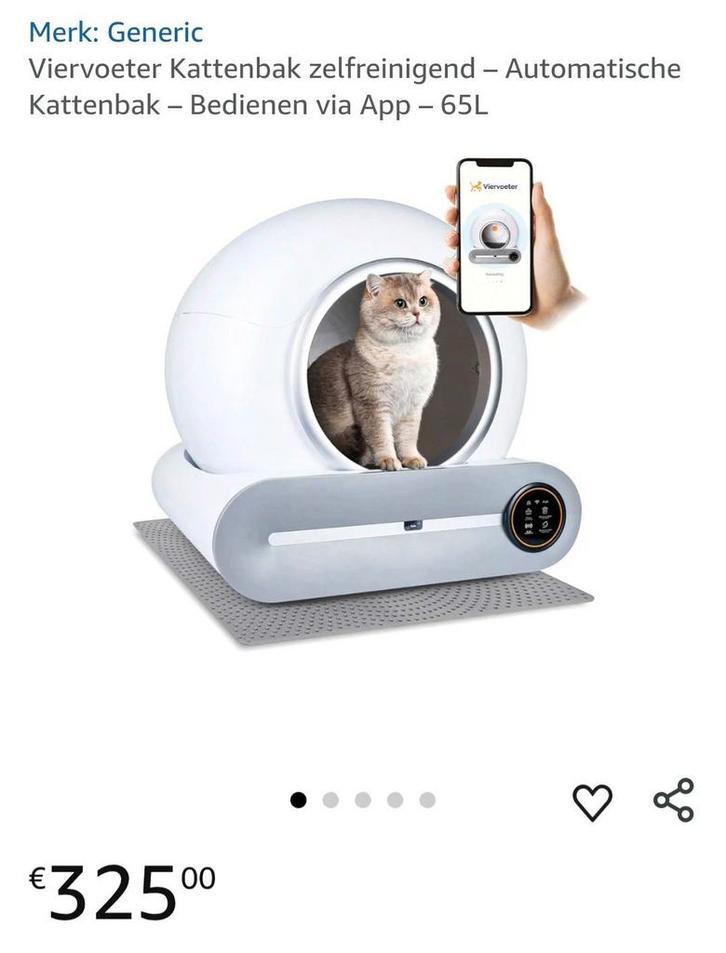726x953 pixels.
Task: Share this product listing
Action: pyautogui.click(x=673, y=800)
